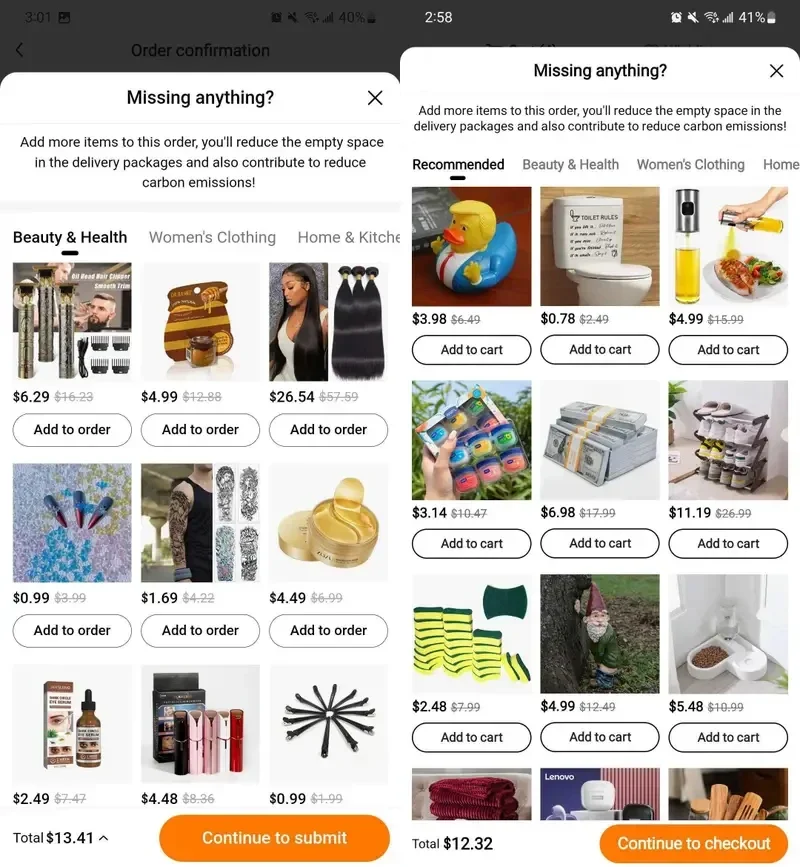
Task: Open the $6.98 money stack product
Action: [600, 440]
